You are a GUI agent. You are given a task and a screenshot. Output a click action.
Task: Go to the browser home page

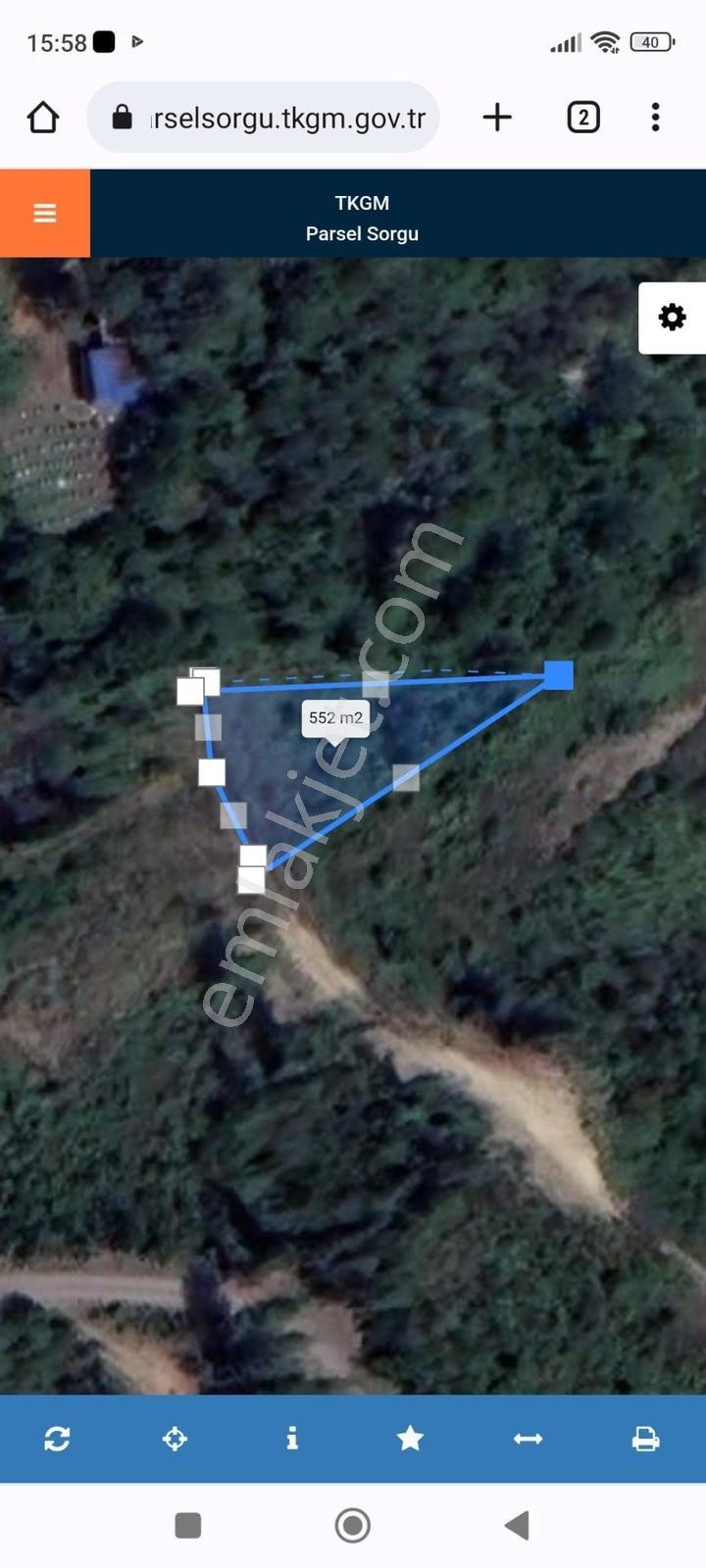(43, 118)
